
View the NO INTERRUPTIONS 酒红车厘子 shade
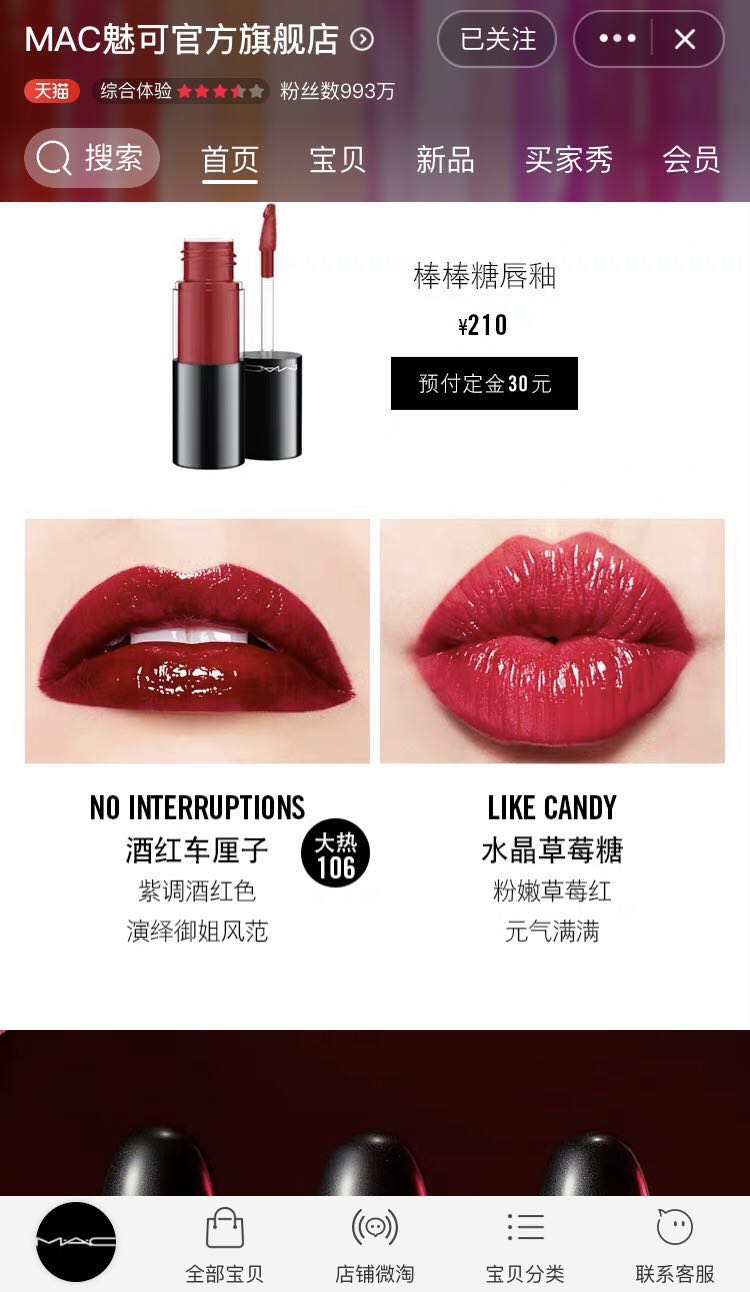pos(197,641)
